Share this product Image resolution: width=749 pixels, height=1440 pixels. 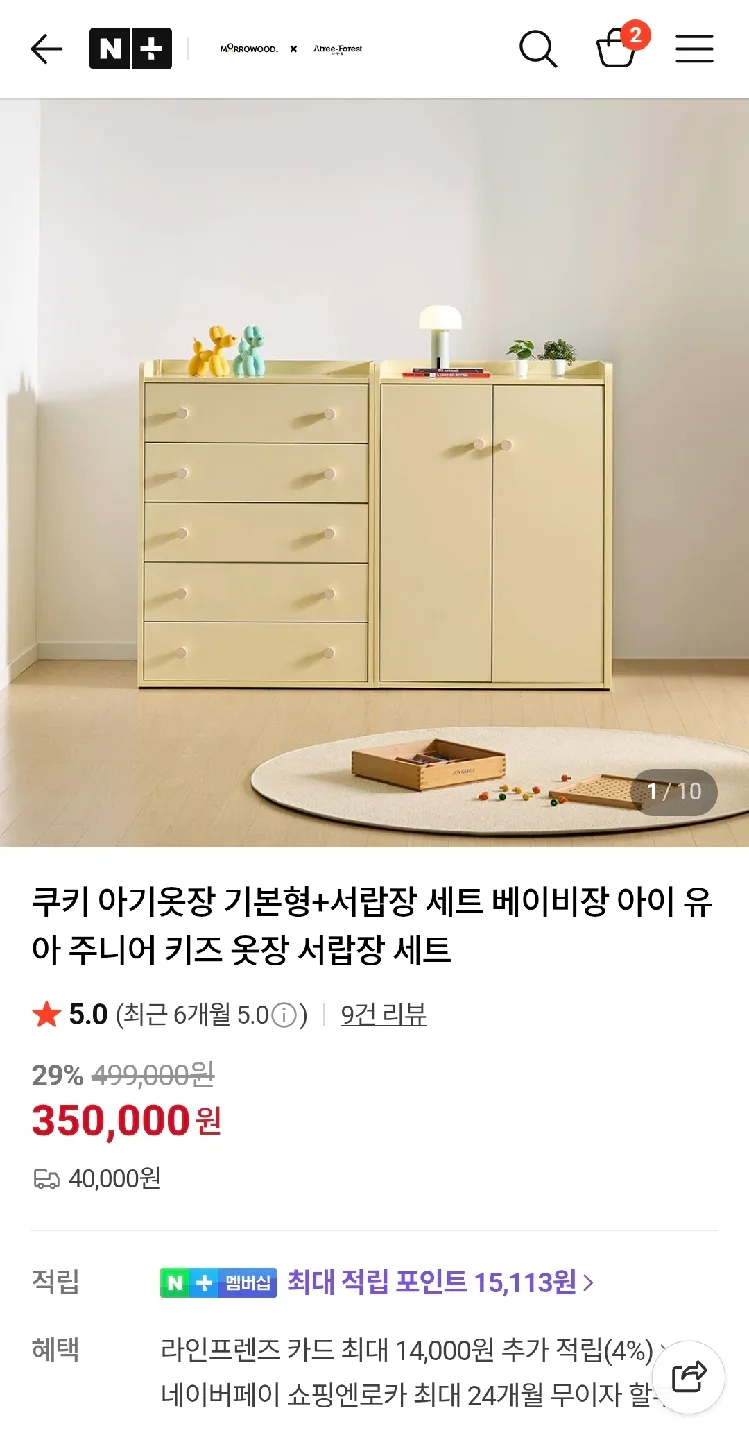pos(688,1377)
